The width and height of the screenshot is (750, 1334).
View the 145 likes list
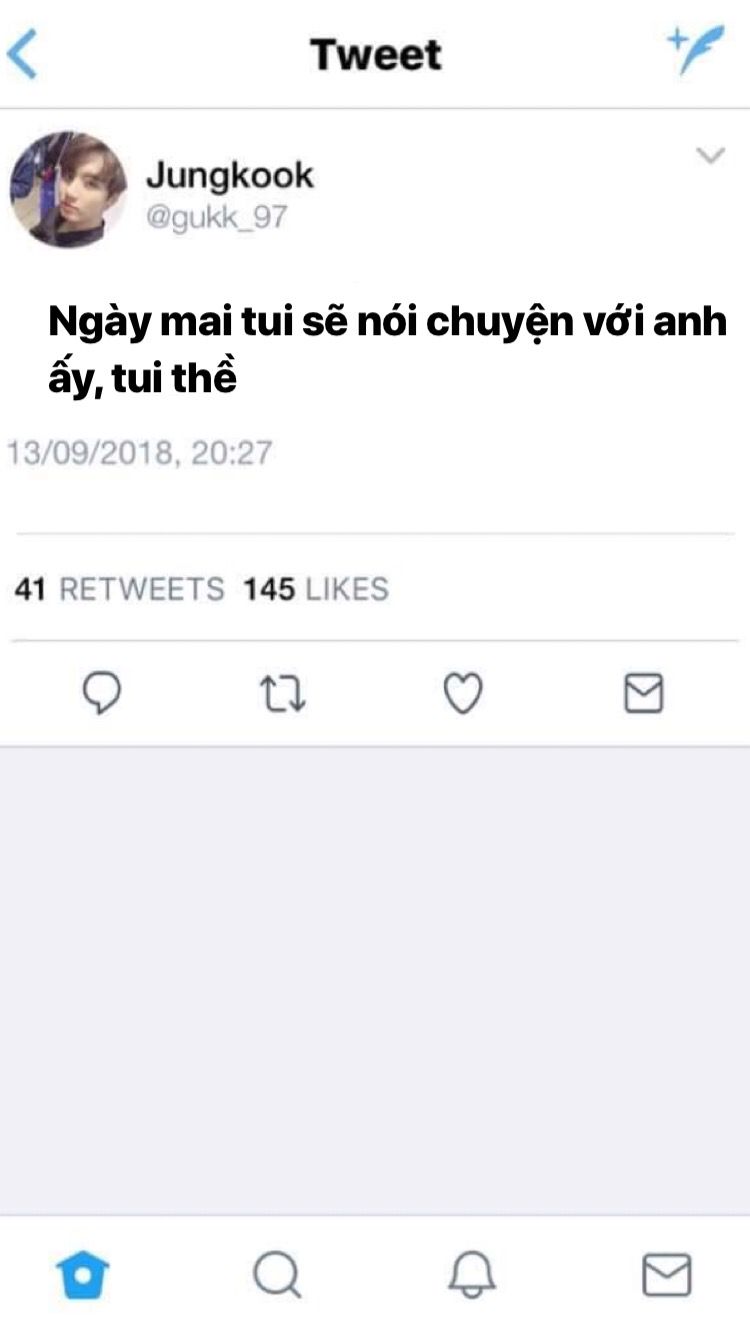coord(316,590)
